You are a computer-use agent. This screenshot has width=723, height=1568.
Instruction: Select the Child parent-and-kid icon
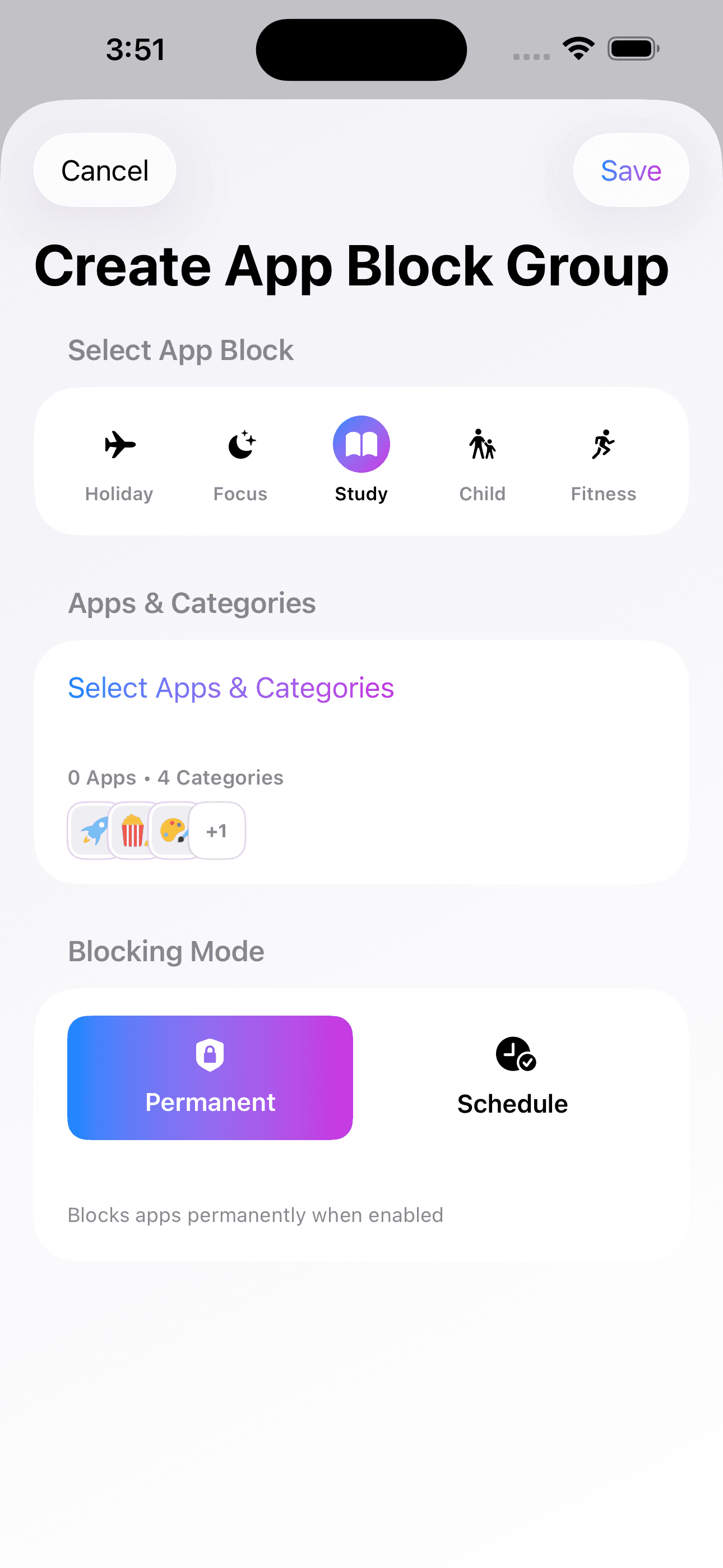pos(482,444)
